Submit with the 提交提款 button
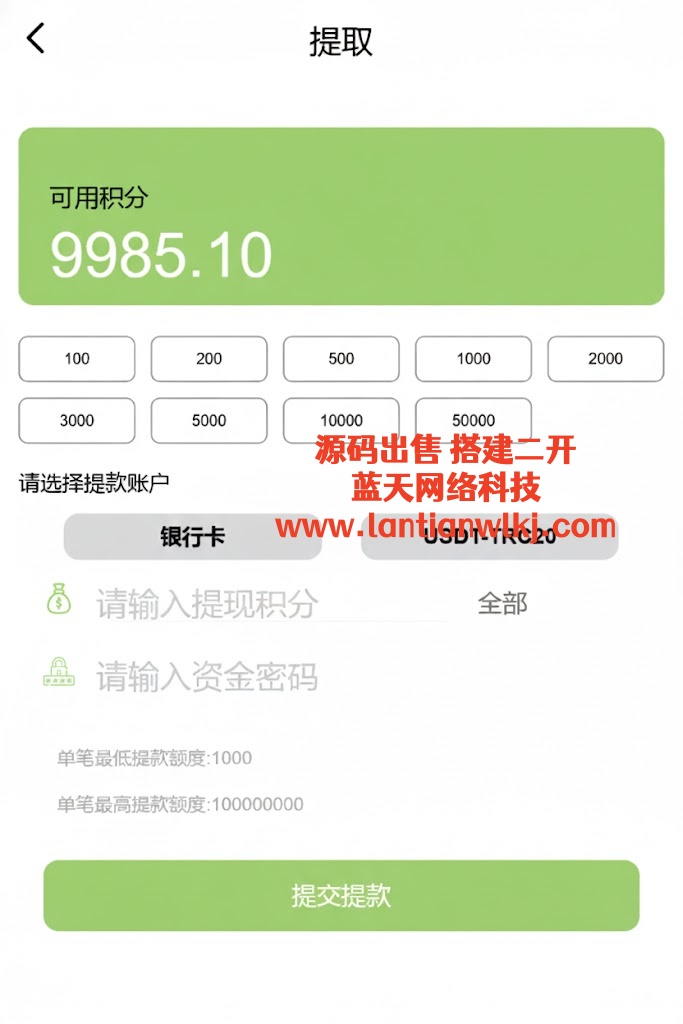 pyautogui.click(x=341, y=896)
